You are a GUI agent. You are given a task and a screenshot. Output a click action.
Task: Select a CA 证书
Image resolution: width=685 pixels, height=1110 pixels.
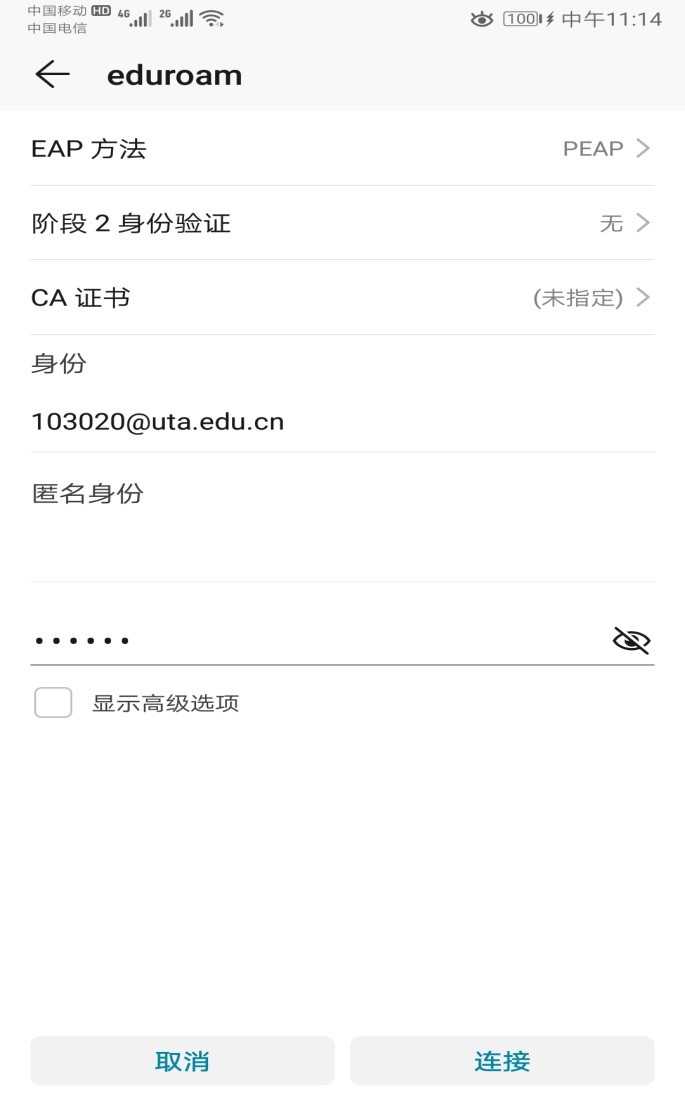click(342, 298)
